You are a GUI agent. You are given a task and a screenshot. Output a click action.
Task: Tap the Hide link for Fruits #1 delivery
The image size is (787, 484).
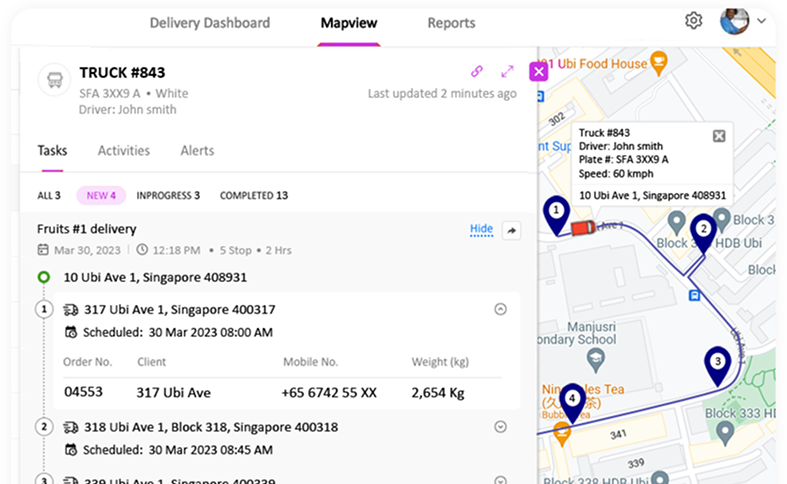pos(481,229)
